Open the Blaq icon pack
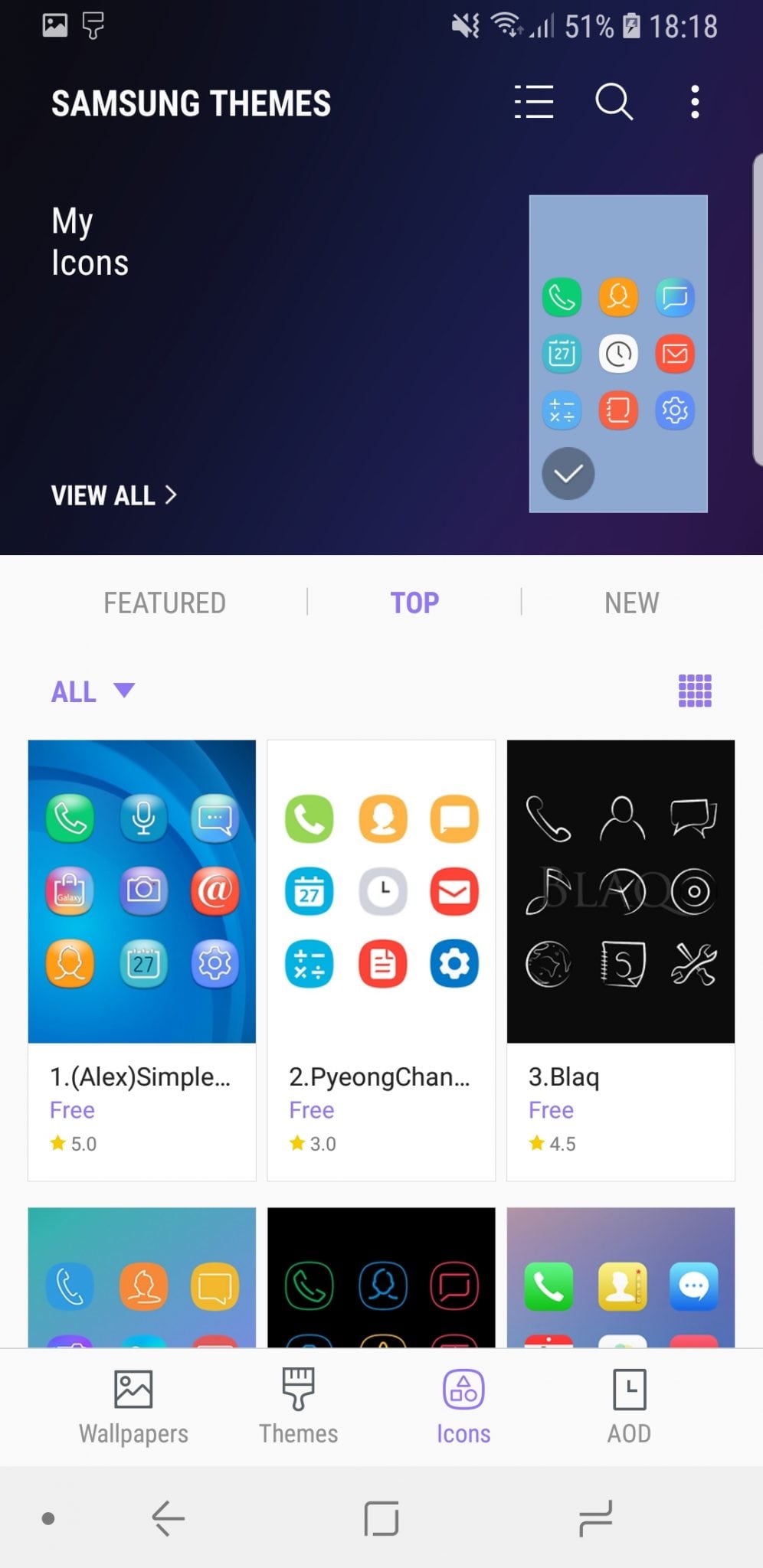 [x=621, y=960]
